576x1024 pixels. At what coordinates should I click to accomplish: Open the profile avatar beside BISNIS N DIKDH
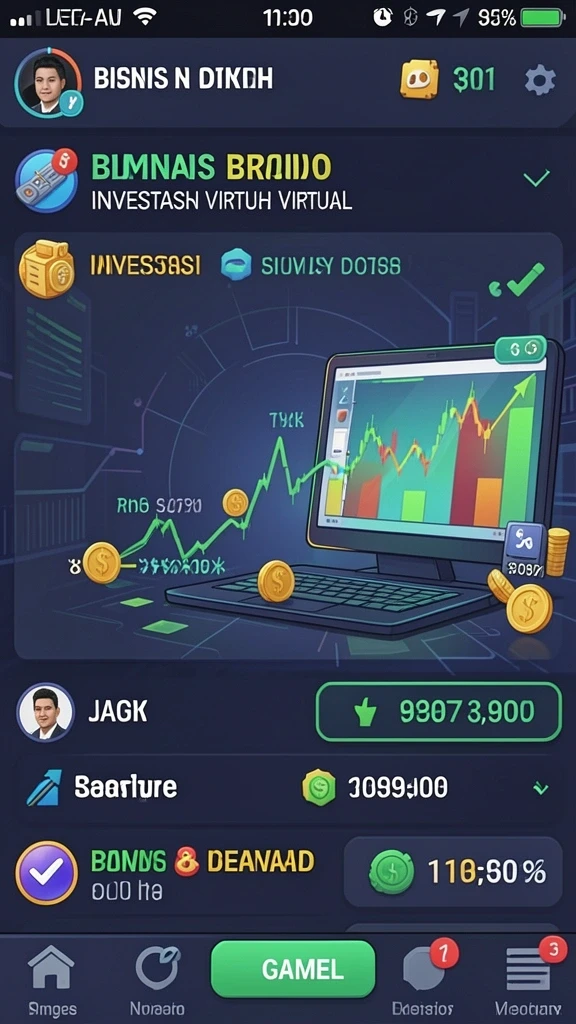click(x=48, y=82)
